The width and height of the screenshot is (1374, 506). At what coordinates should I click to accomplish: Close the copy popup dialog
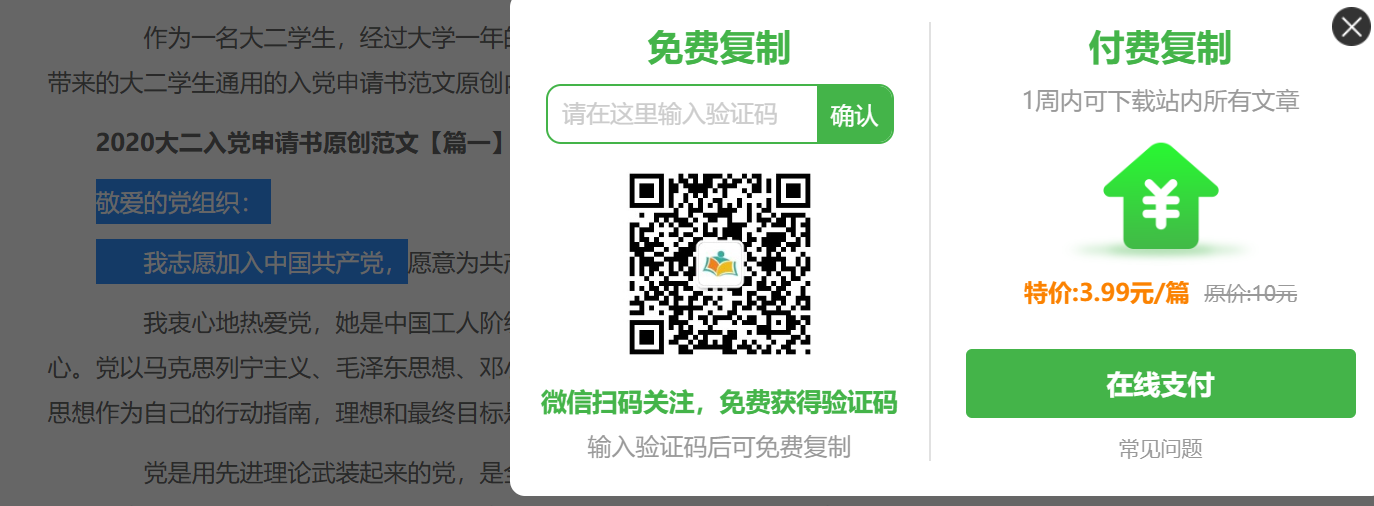1351,27
